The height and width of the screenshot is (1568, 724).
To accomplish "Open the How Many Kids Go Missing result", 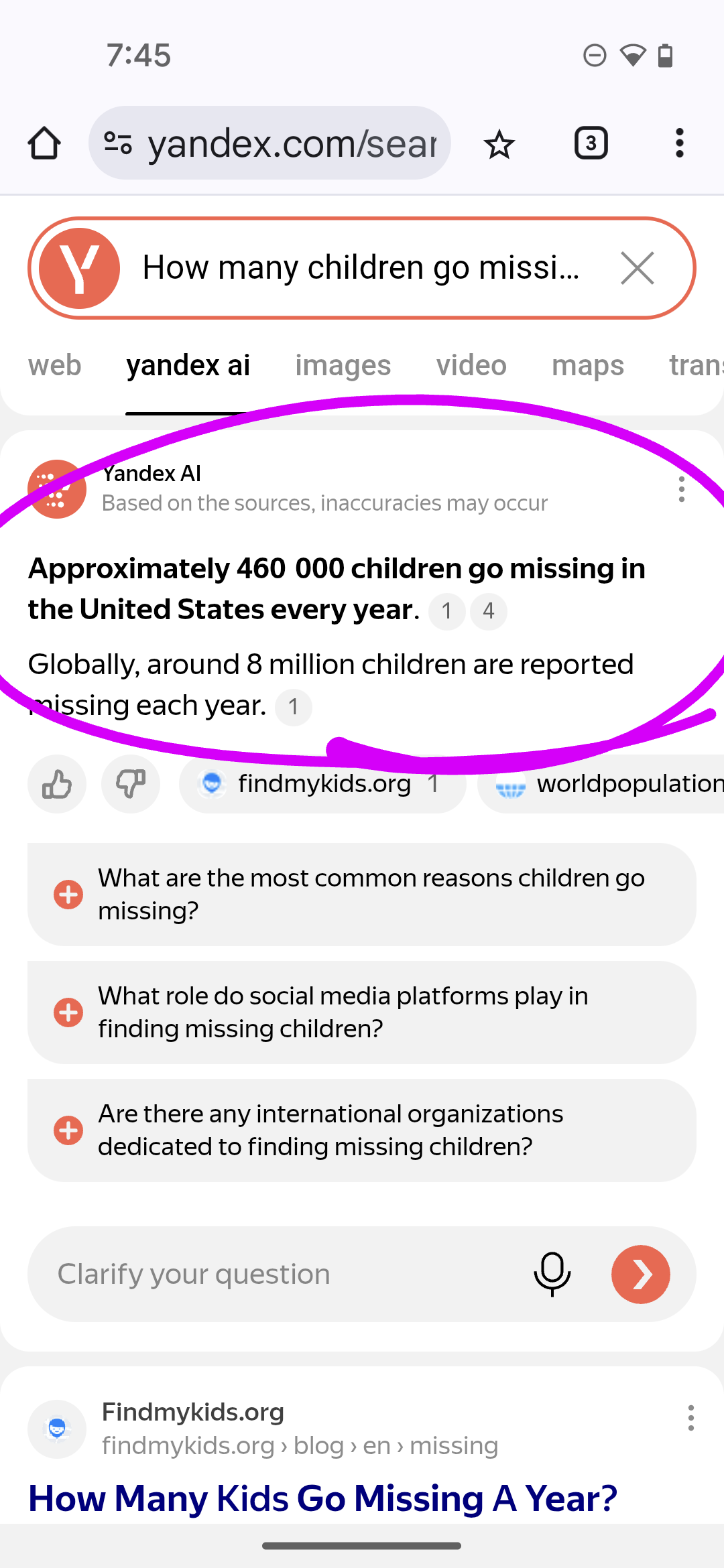I will point(322,1498).
